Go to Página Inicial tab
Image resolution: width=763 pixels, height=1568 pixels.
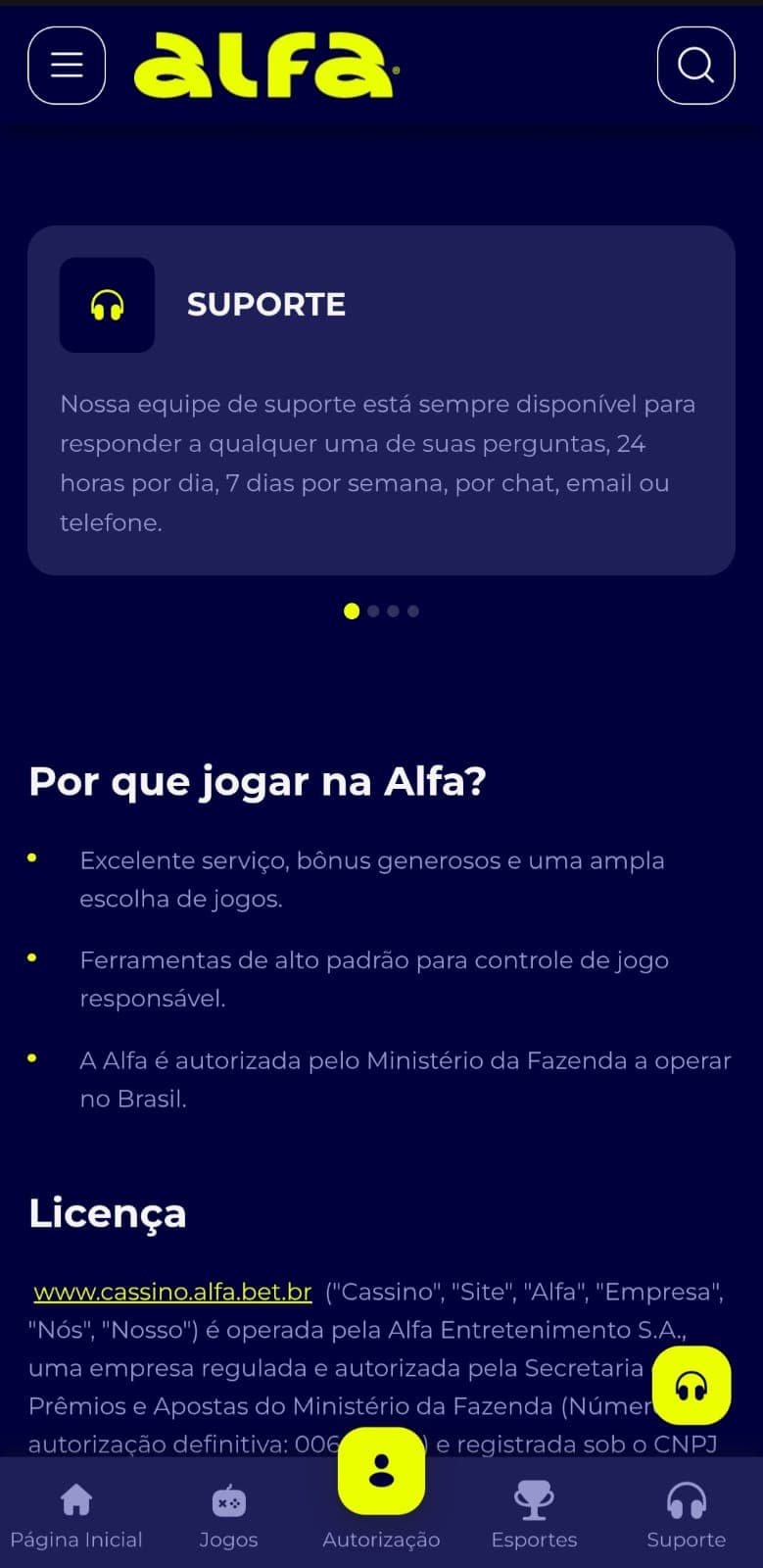(x=76, y=1515)
